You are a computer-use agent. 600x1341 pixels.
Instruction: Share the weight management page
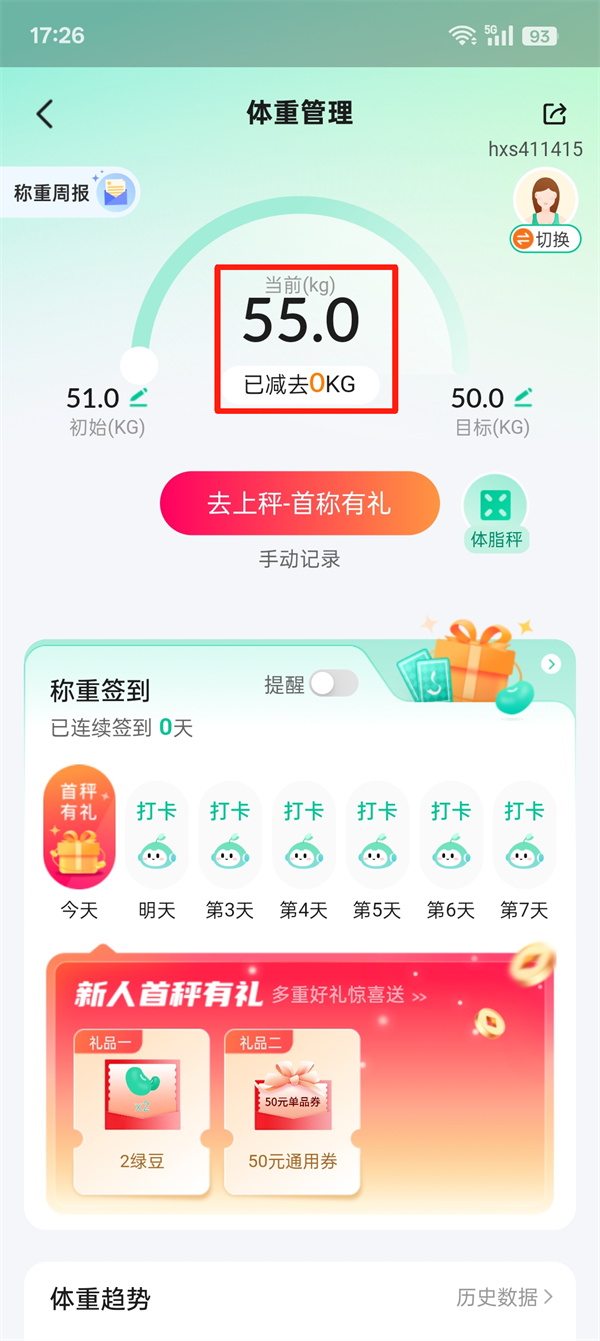554,114
